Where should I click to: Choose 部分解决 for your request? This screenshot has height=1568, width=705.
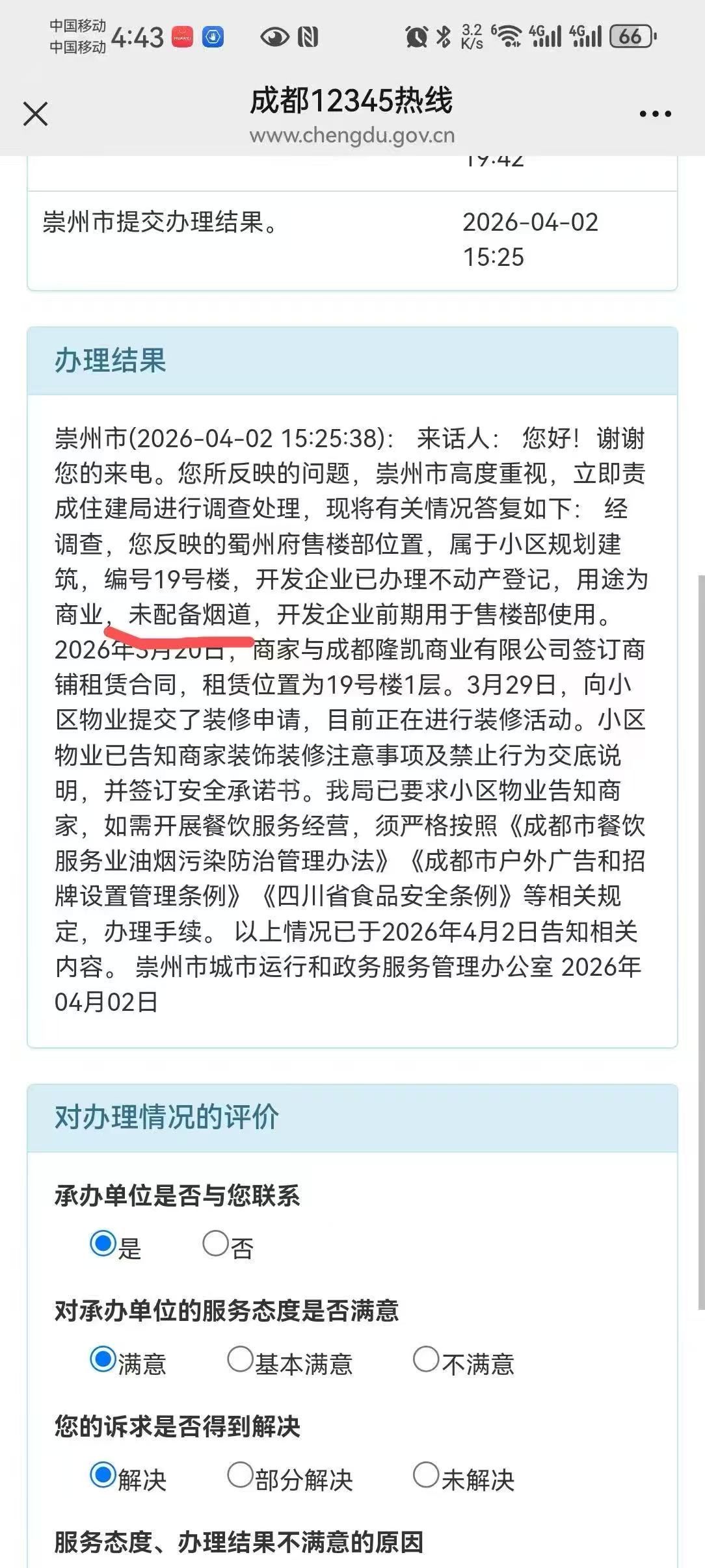coord(240,1475)
